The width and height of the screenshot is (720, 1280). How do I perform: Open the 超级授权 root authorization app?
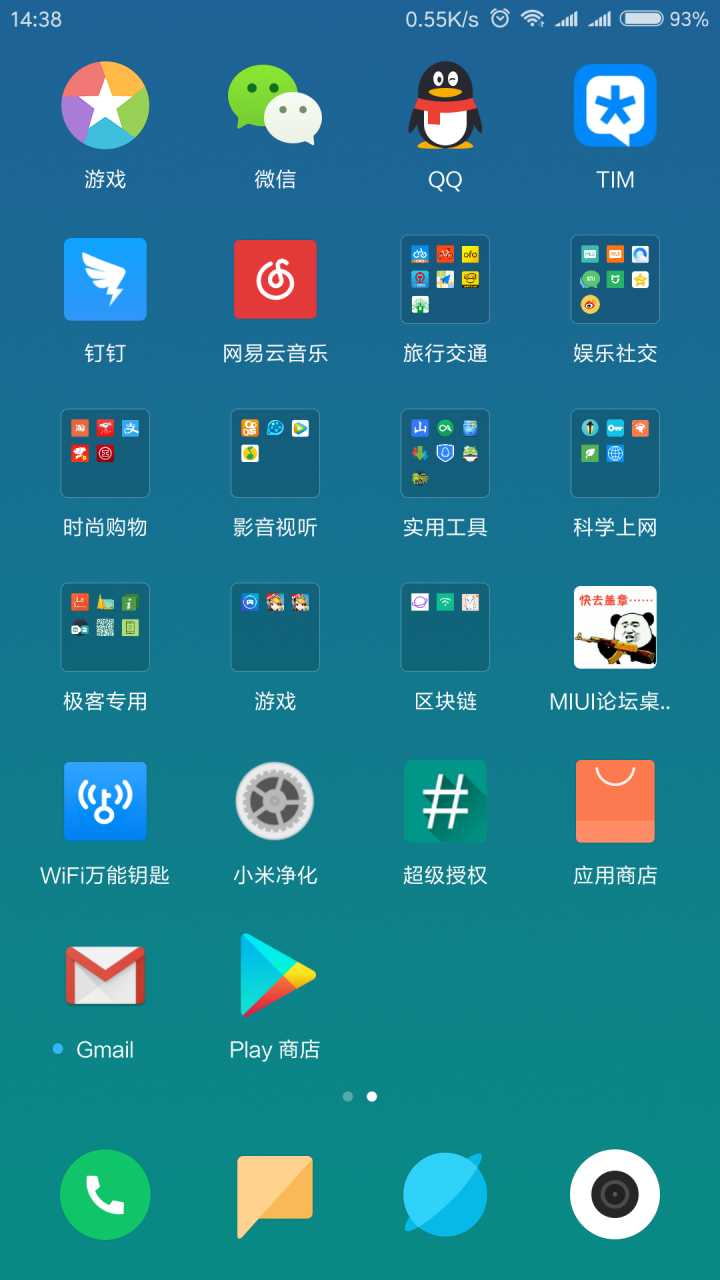(x=445, y=800)
